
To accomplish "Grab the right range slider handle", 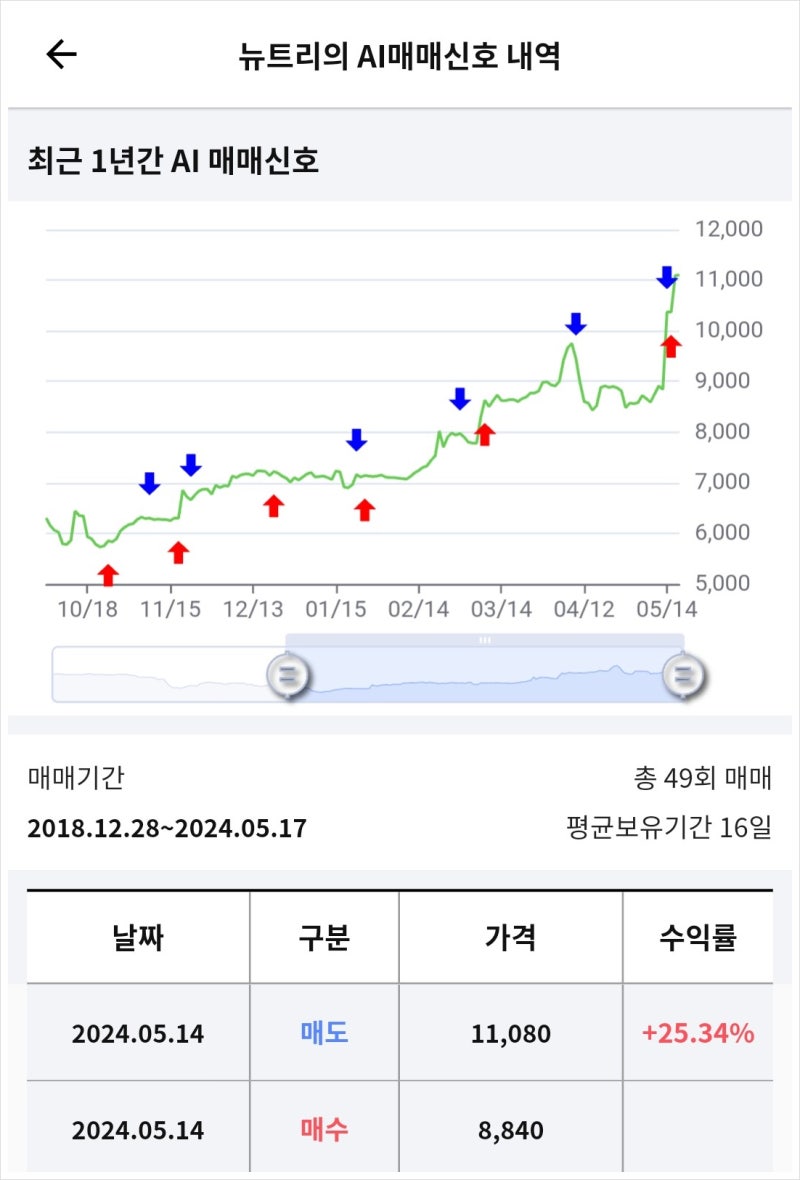I will 684,676.
